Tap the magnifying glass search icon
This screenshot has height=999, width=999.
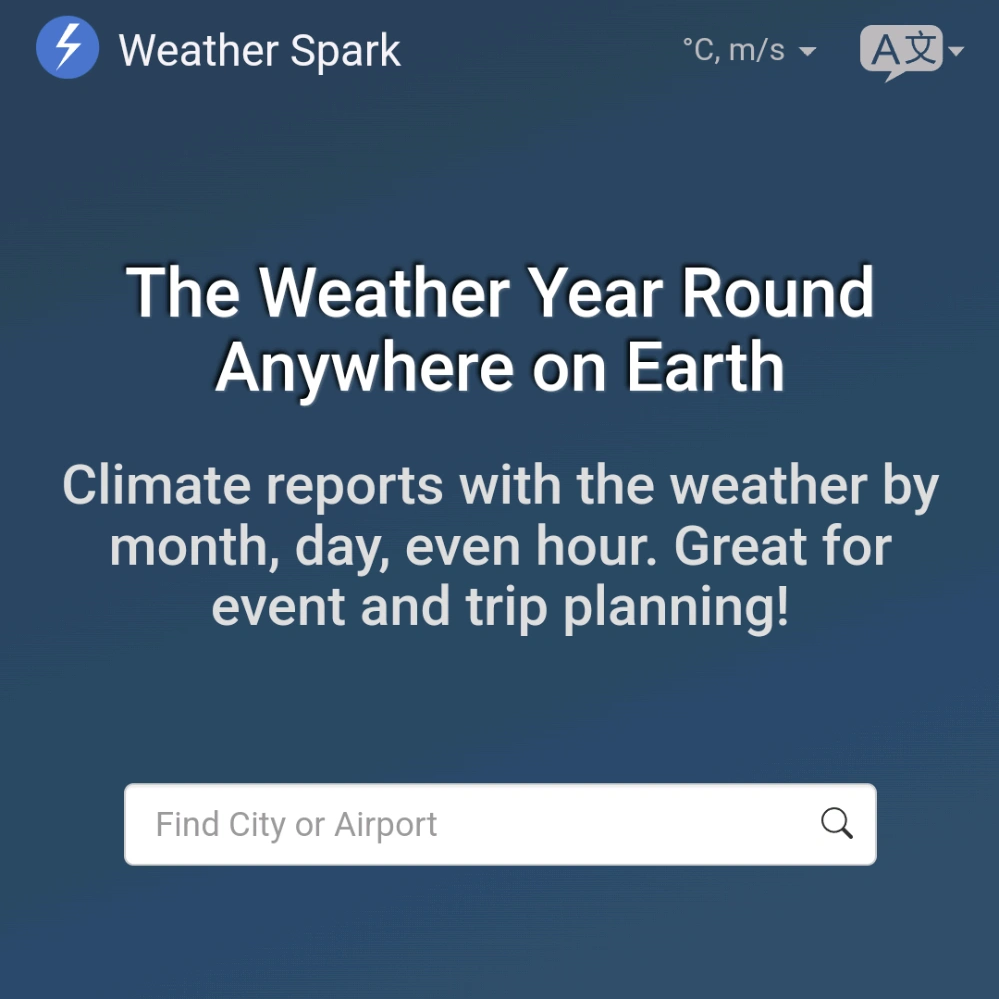[x=836, y=824]
